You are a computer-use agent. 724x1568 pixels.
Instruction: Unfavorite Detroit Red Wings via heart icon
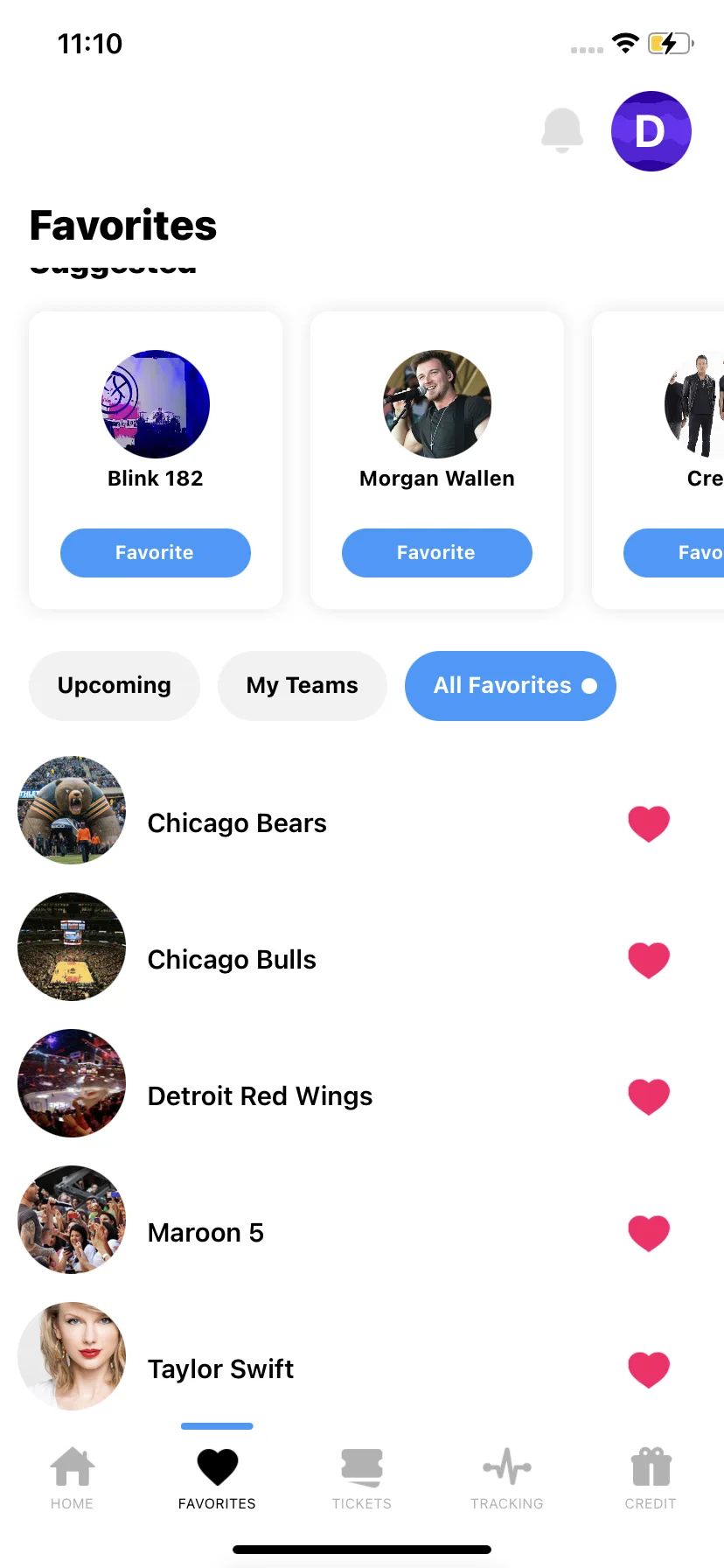pyautogui.click(x=649, y=1096)
